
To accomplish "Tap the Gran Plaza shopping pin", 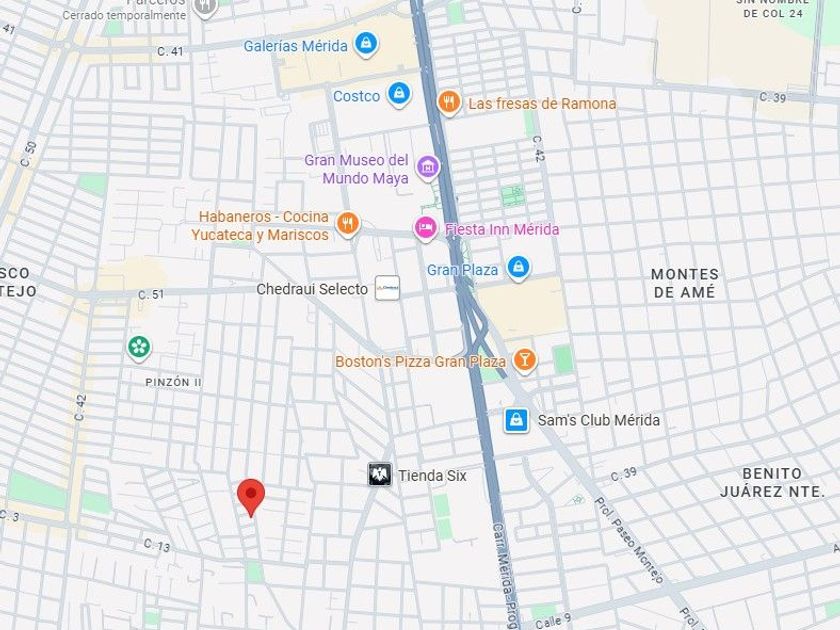I will click(x=518, y=268).
